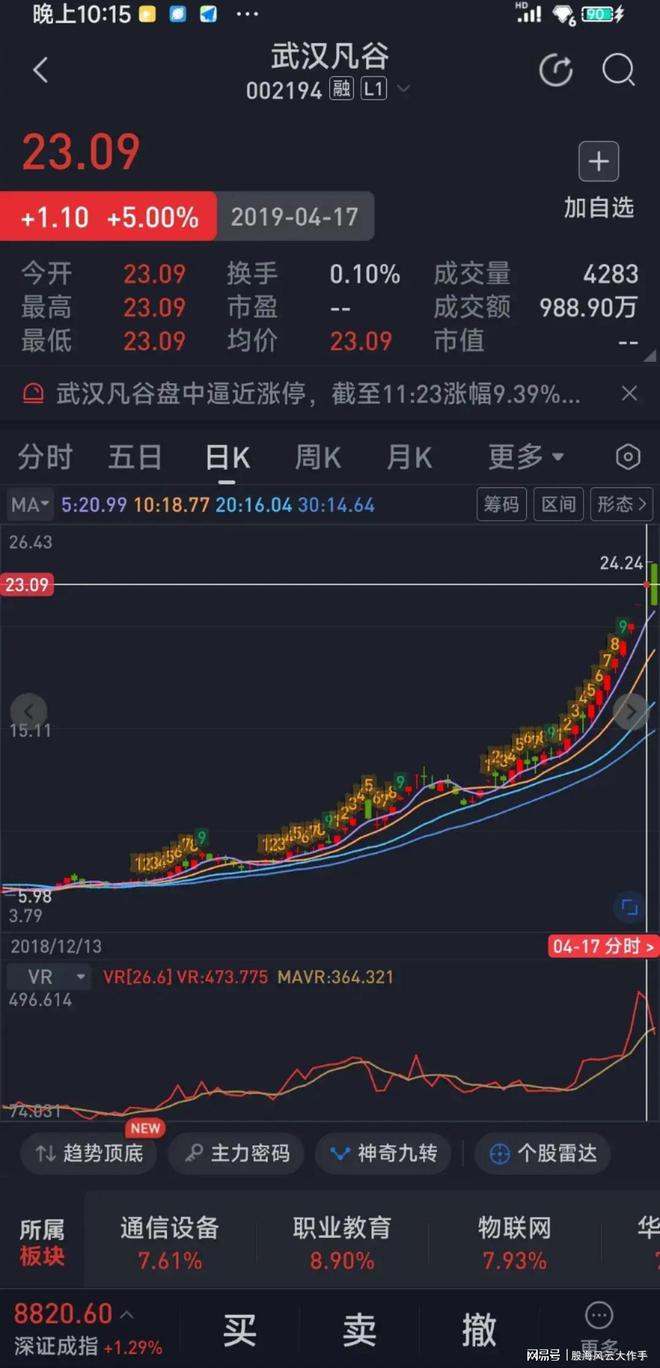Tap the 买 buy button

point(240,1329)
